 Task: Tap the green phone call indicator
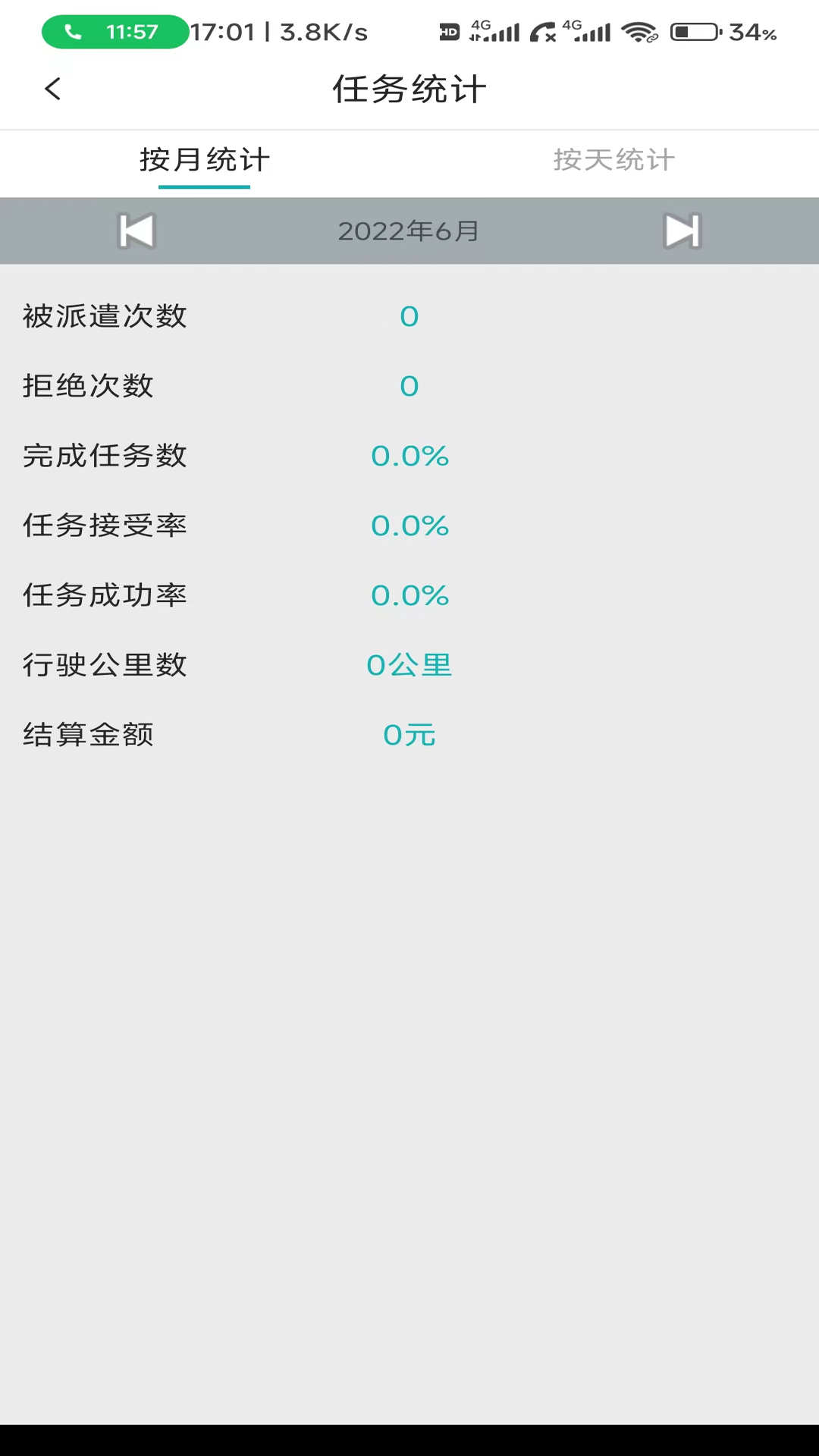point(114,32)
